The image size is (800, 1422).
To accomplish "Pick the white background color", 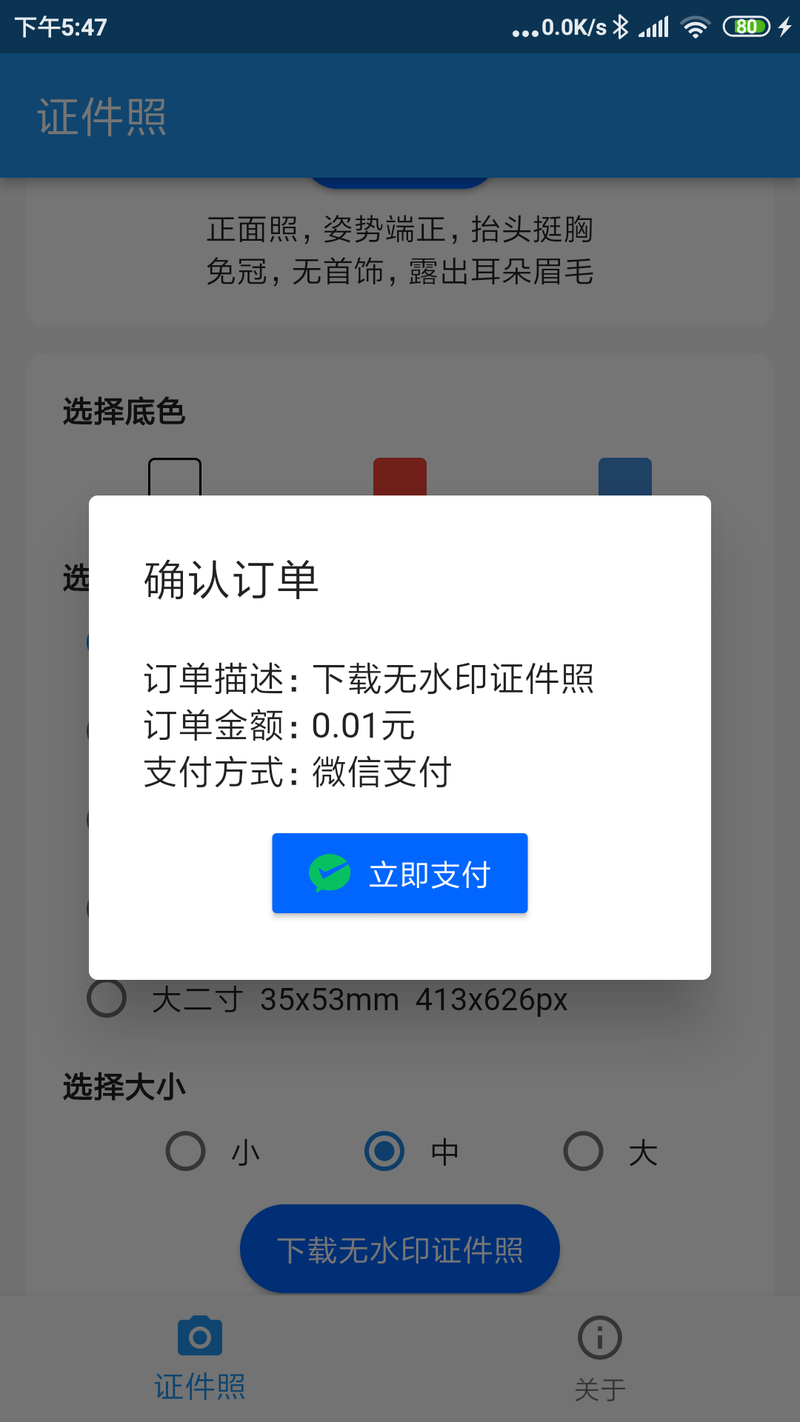I will point(175,478).
